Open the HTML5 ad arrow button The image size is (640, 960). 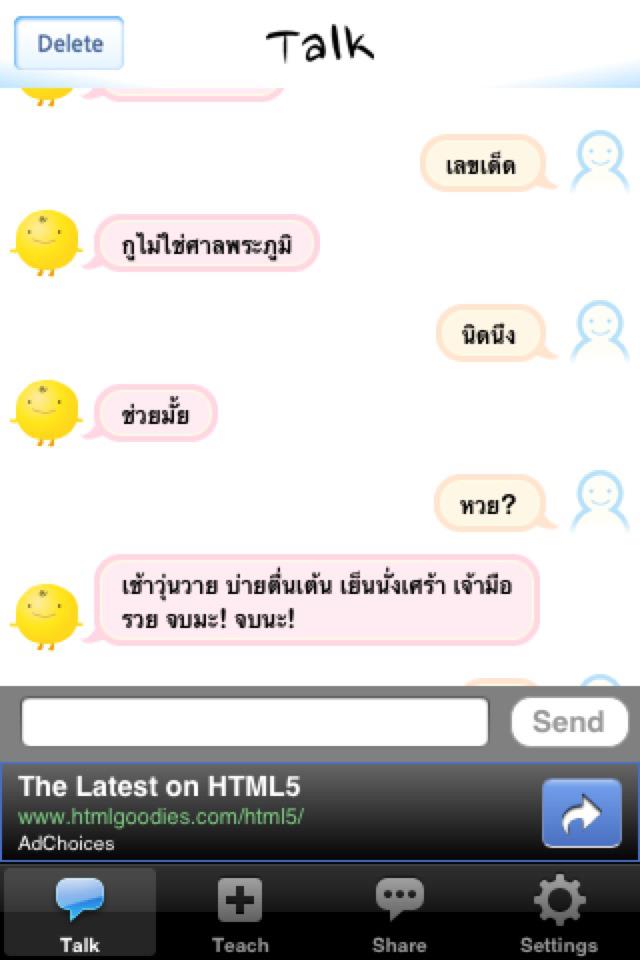(581, 814)
